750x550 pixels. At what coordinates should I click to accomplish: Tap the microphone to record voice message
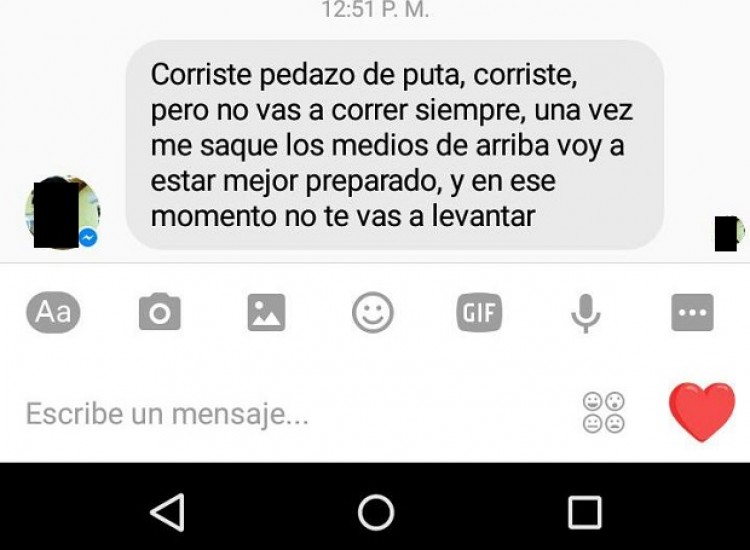(586, 313)
